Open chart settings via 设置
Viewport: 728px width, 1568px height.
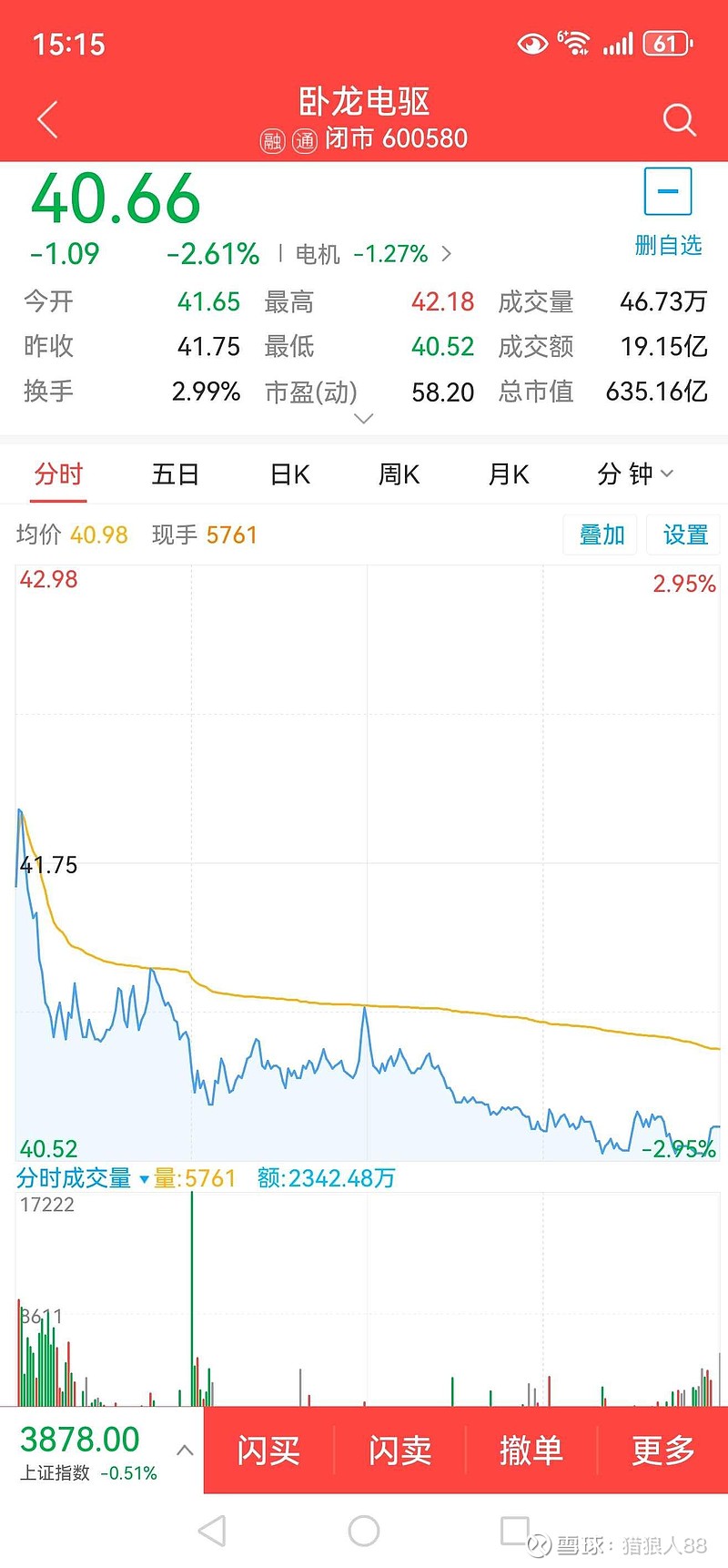[682, 535]
